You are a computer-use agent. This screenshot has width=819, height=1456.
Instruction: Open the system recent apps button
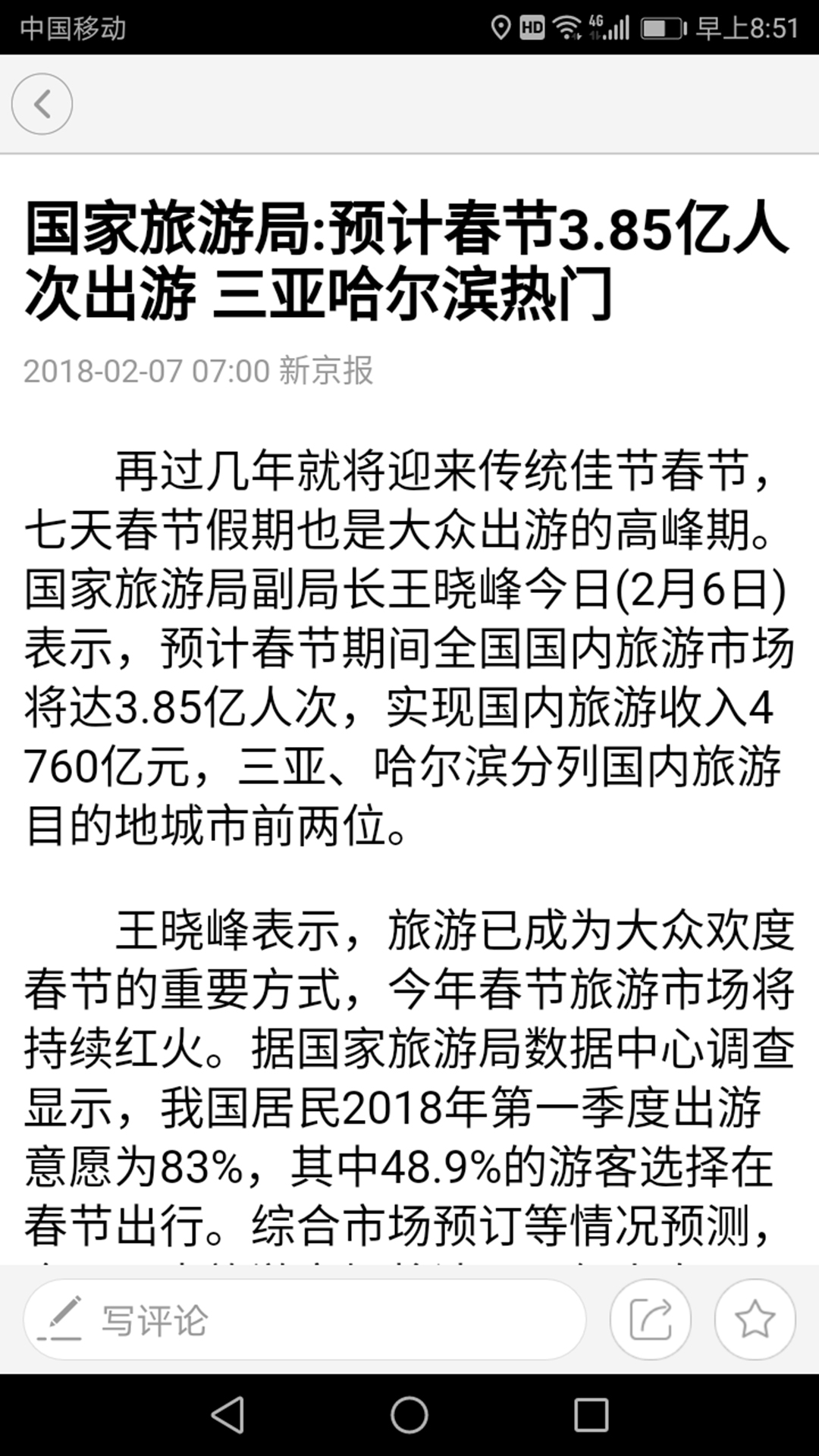[591, 1415]
